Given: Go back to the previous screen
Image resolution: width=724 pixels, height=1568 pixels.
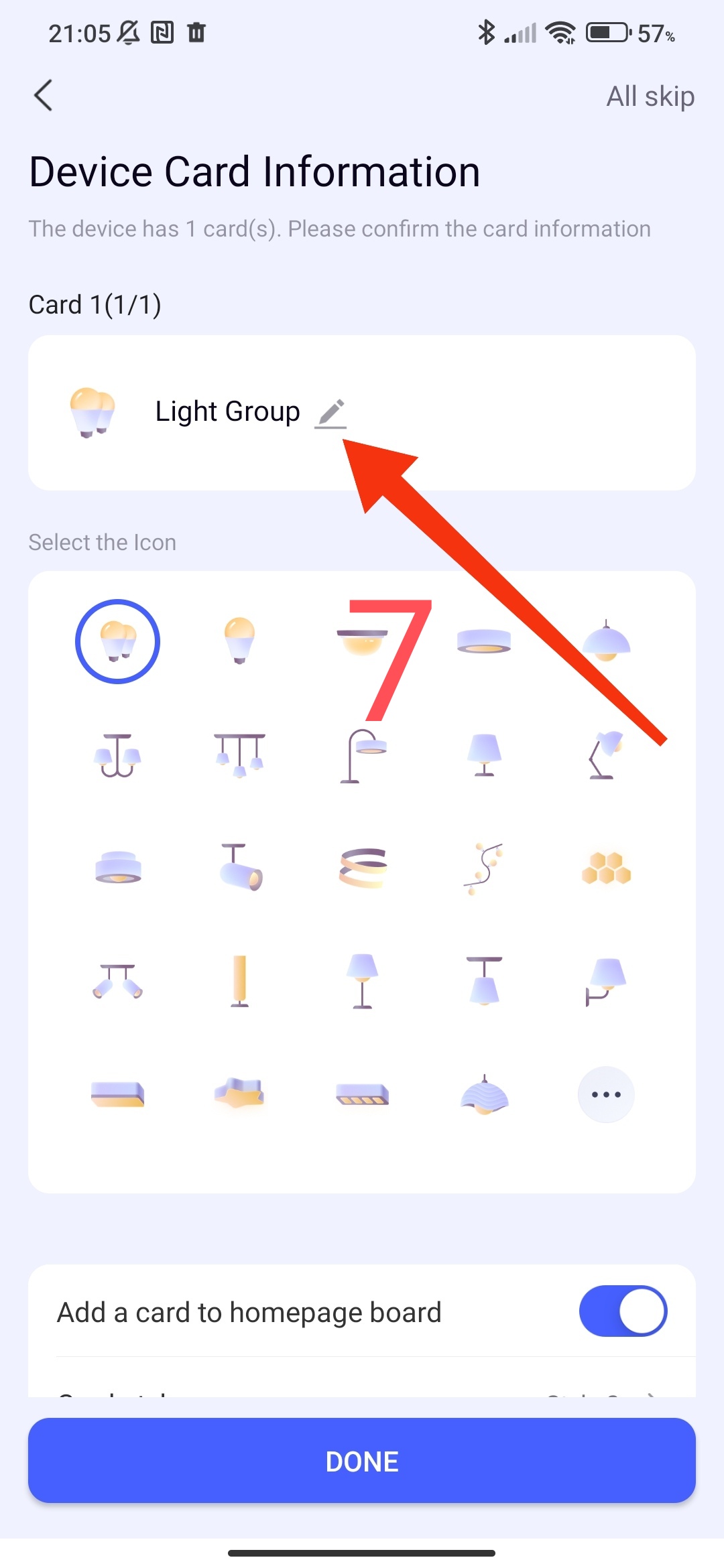Looking at the screenshot, I should pos(44,95).
